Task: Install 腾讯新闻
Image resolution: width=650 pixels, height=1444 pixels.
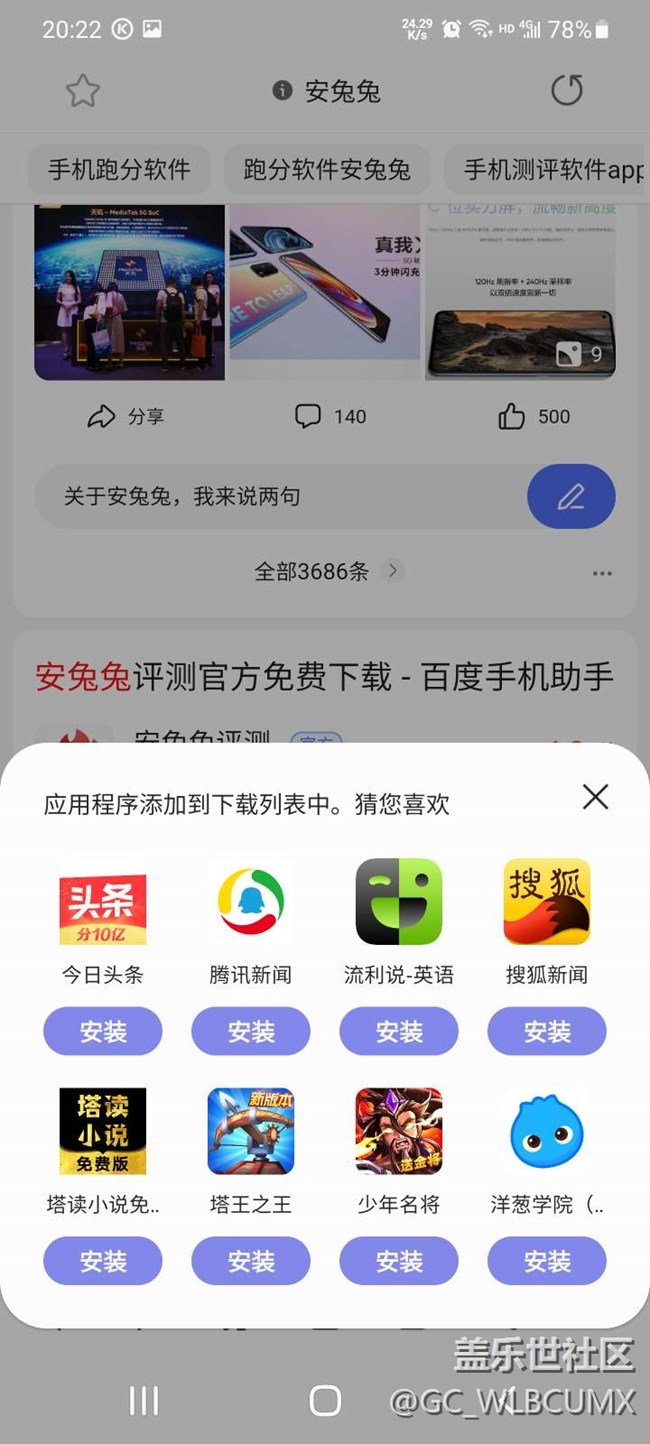Action: click(251, 1031)
